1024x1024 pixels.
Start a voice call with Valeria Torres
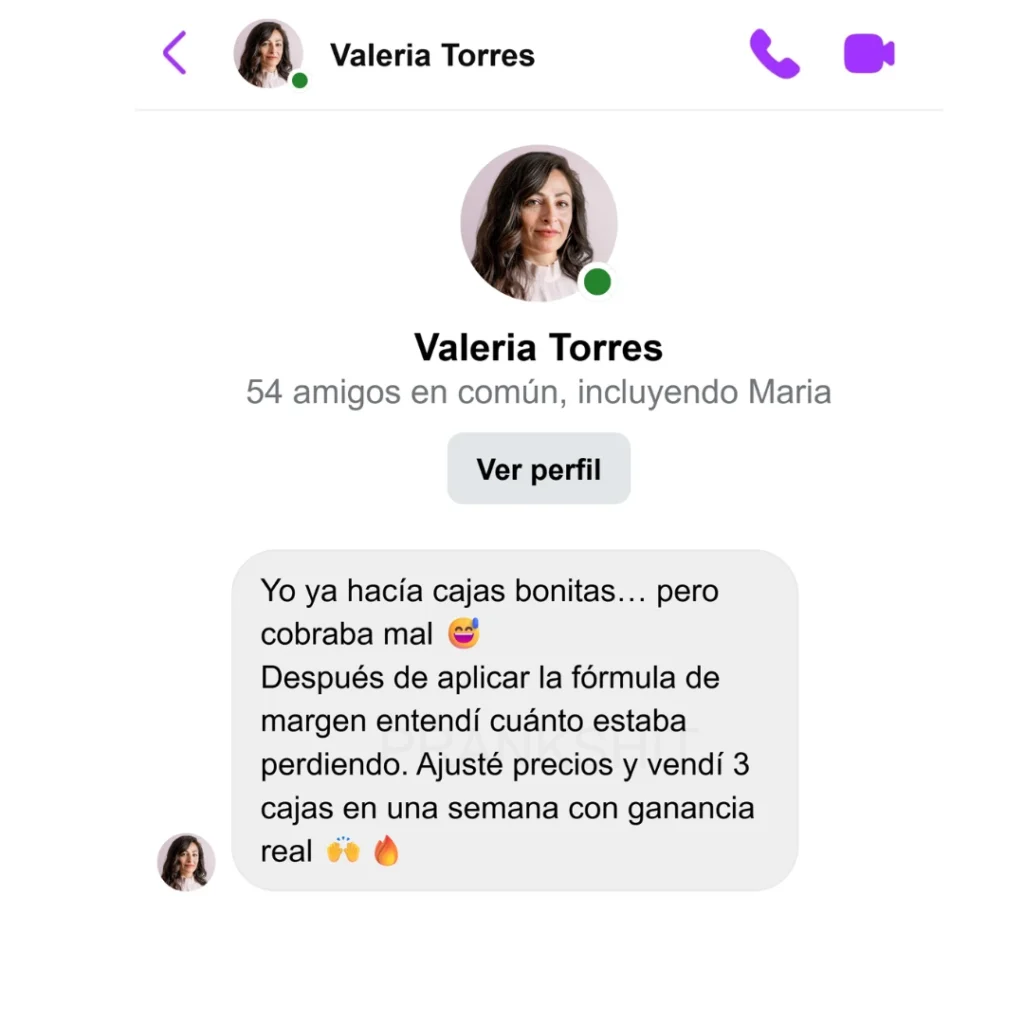pos(774,54)
